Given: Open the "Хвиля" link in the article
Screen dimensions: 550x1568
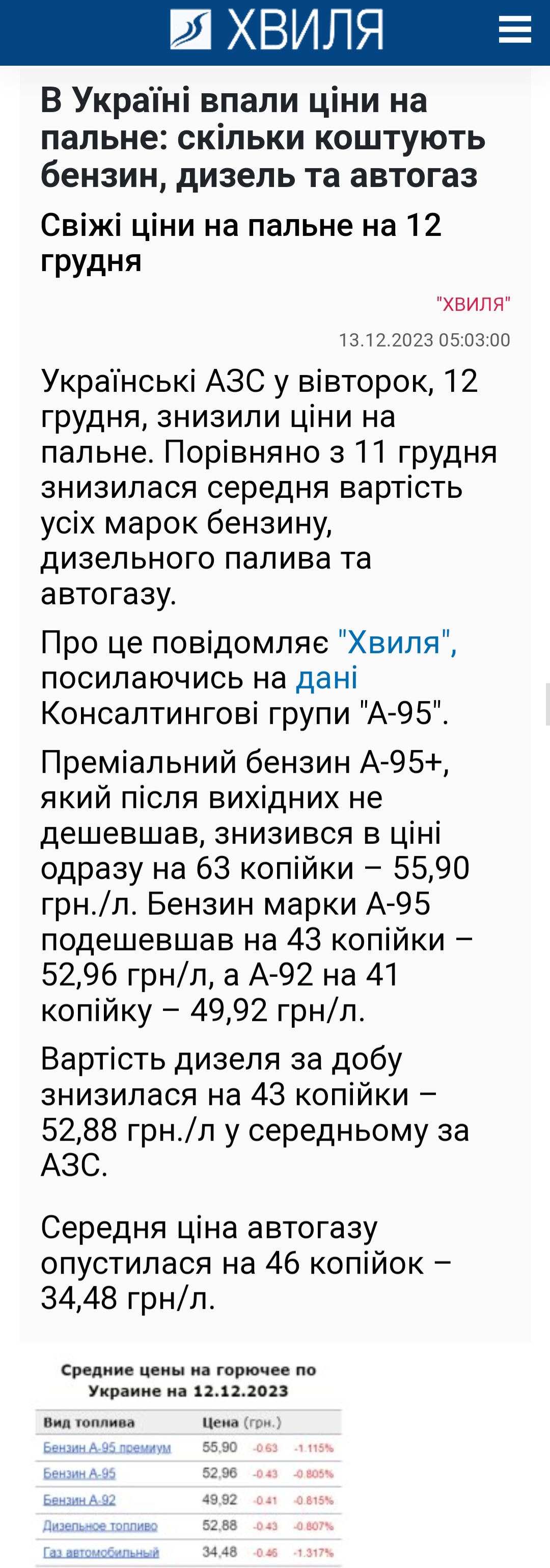Looking at the screenshot, I should [397, 642].
